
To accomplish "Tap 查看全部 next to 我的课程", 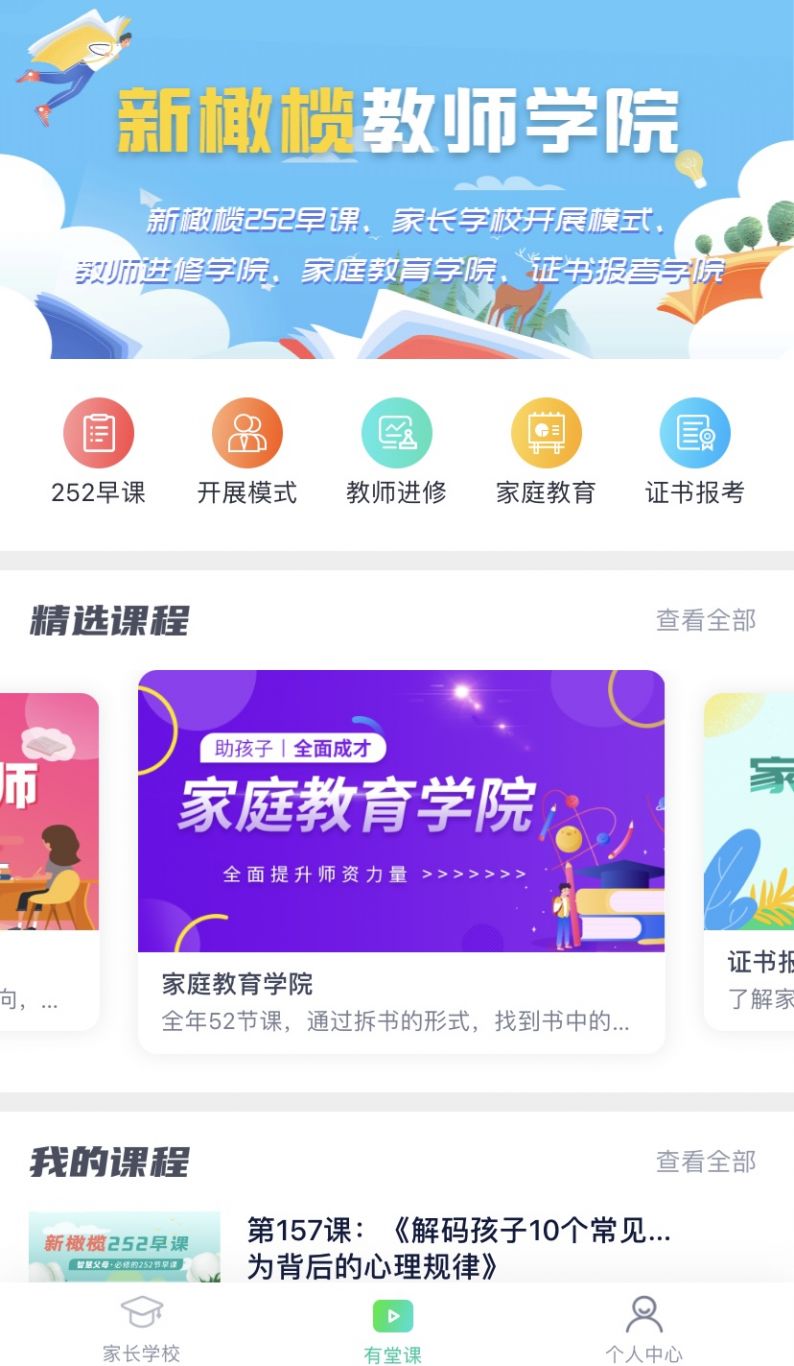I will [706, 1161].
